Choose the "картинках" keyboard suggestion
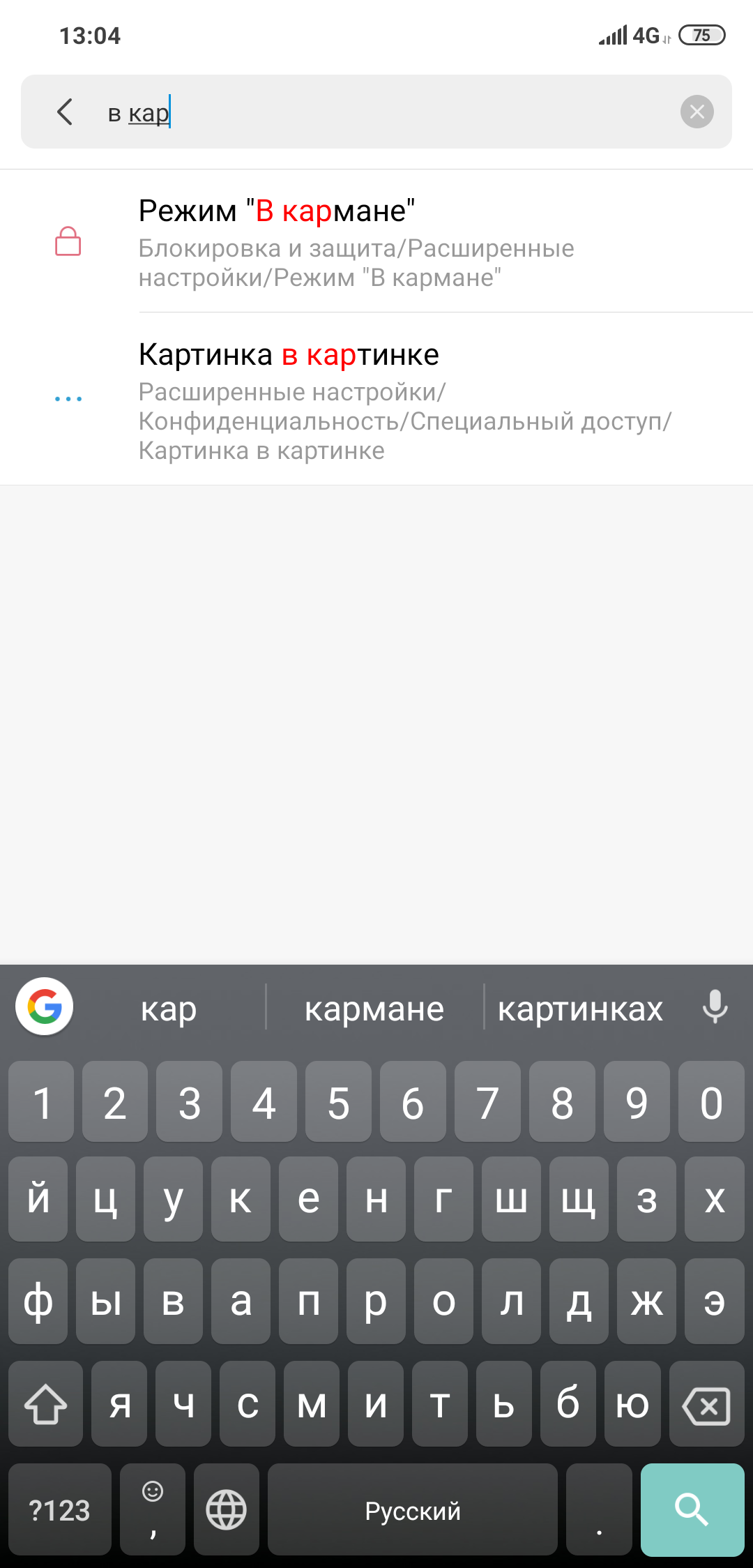This screenshot has width=753, height=1568. pyautogui.click(x=580, y=1009)
